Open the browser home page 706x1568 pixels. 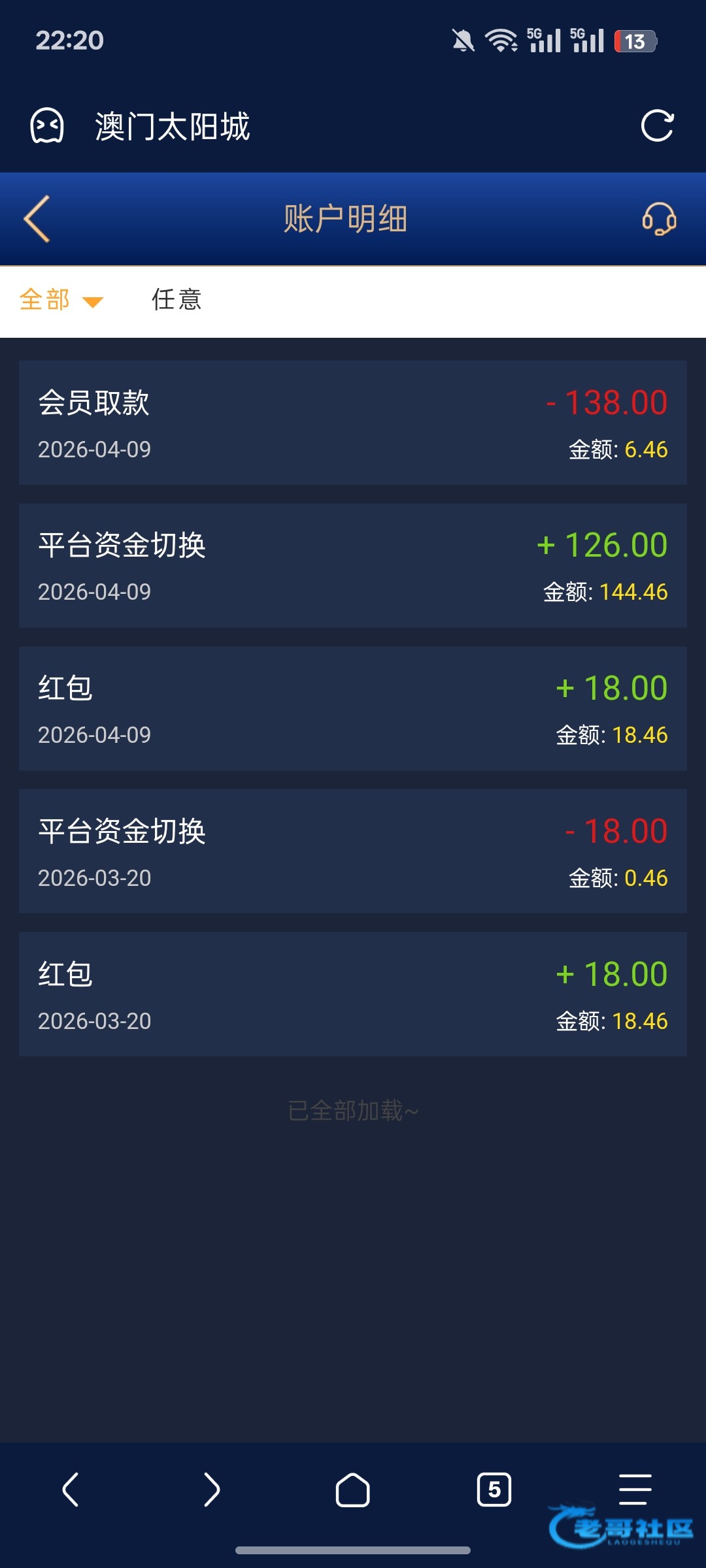353,1490
